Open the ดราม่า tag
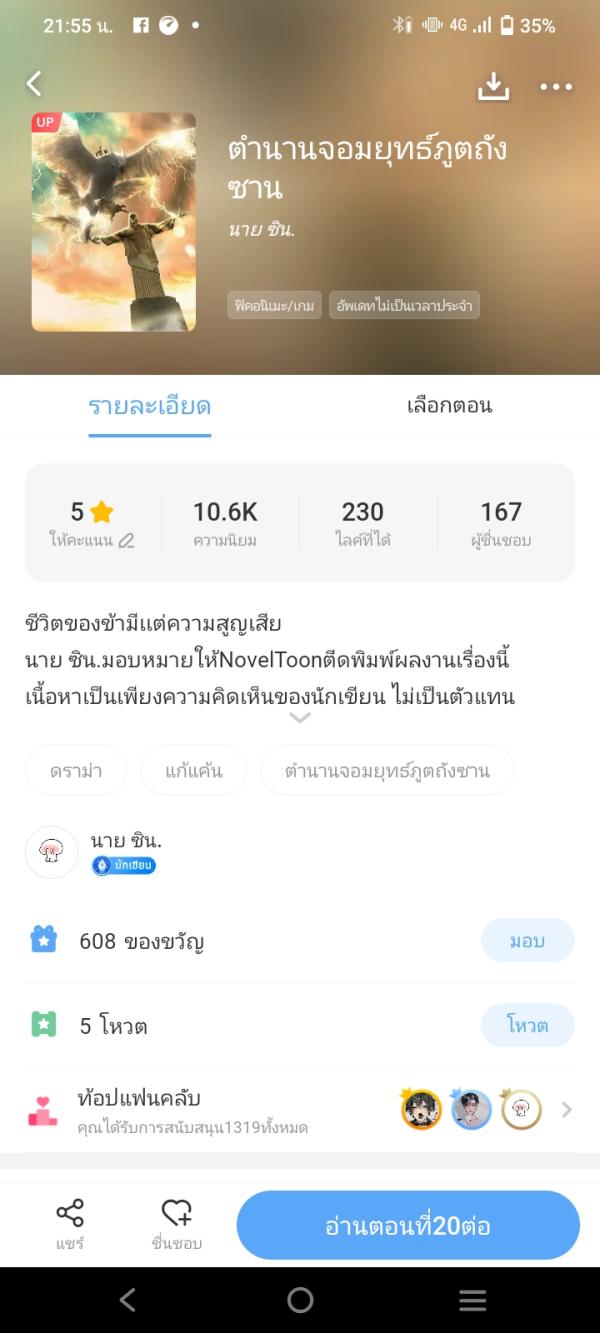The width and height of the screenshot is (600, 1333). pos(75,770)
